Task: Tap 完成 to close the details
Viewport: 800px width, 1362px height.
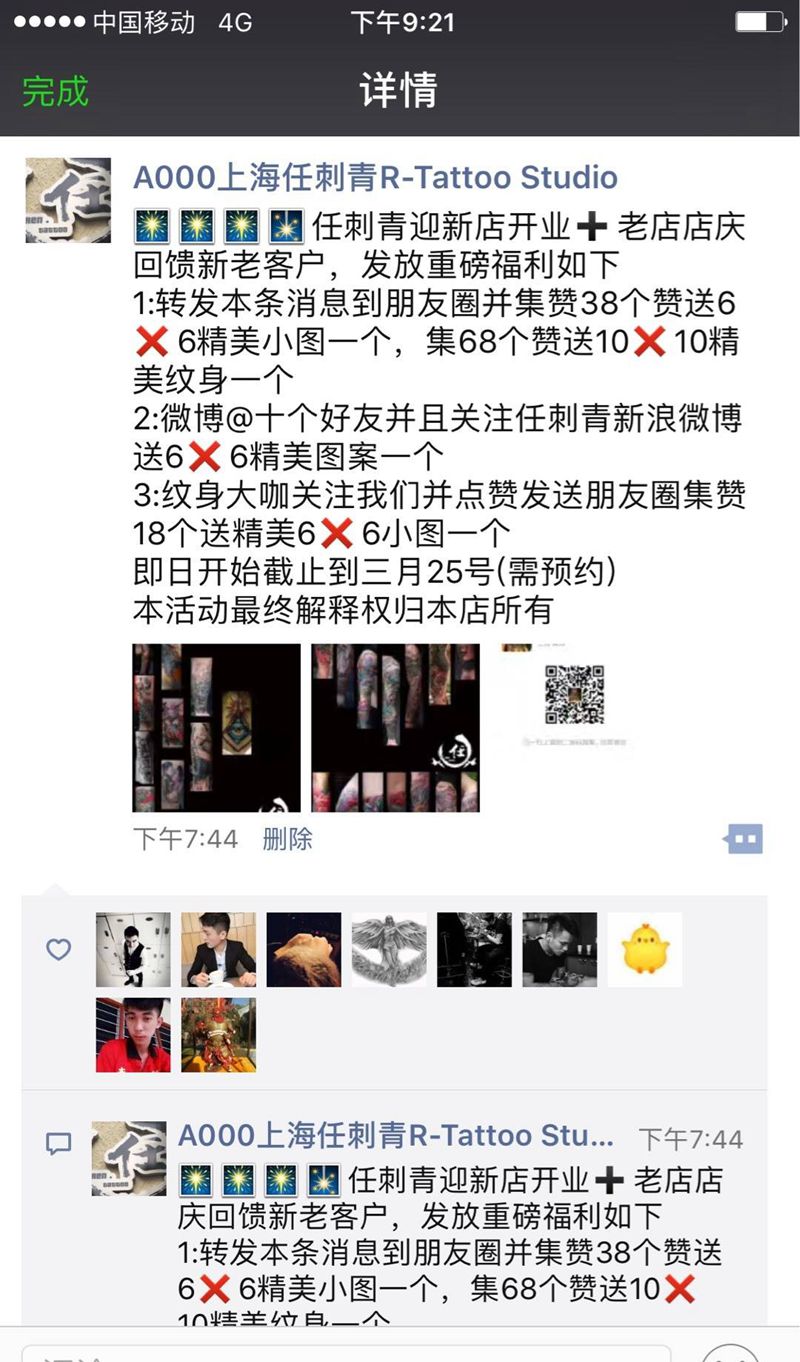Action: [56, 91]
